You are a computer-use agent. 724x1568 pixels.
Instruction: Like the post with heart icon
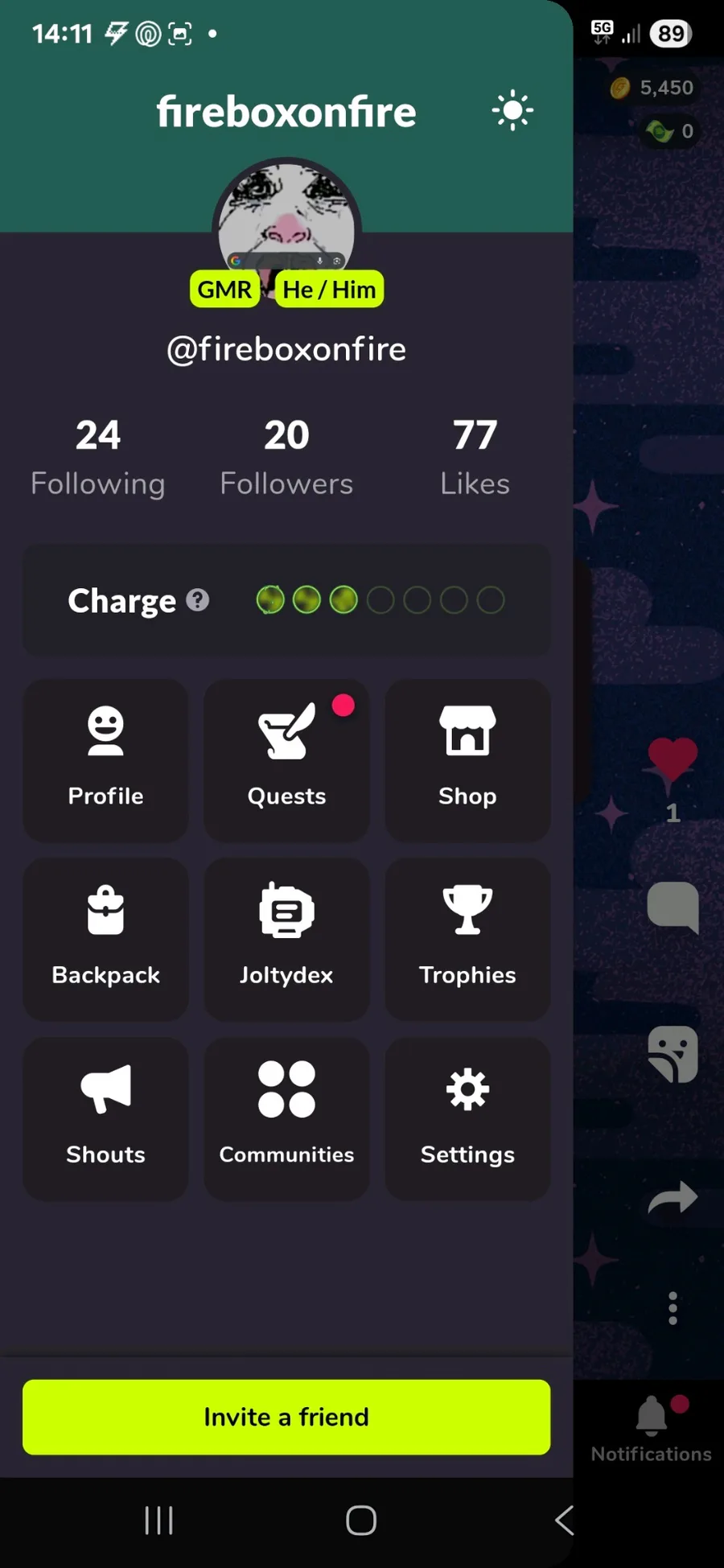[673, 758]
